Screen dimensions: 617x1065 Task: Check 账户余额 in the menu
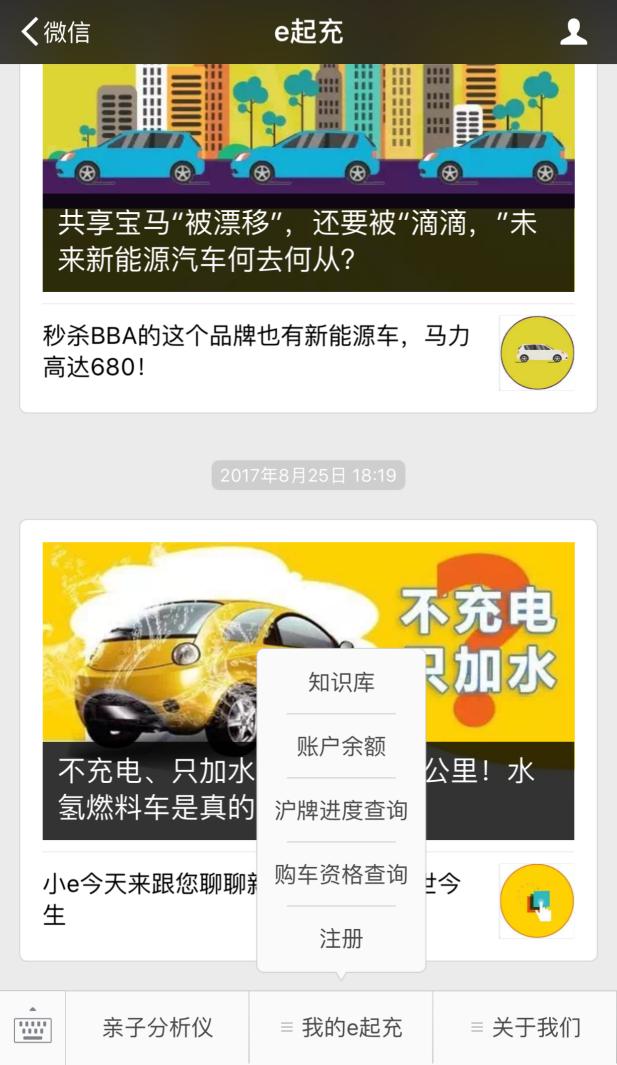pos(341,747)
